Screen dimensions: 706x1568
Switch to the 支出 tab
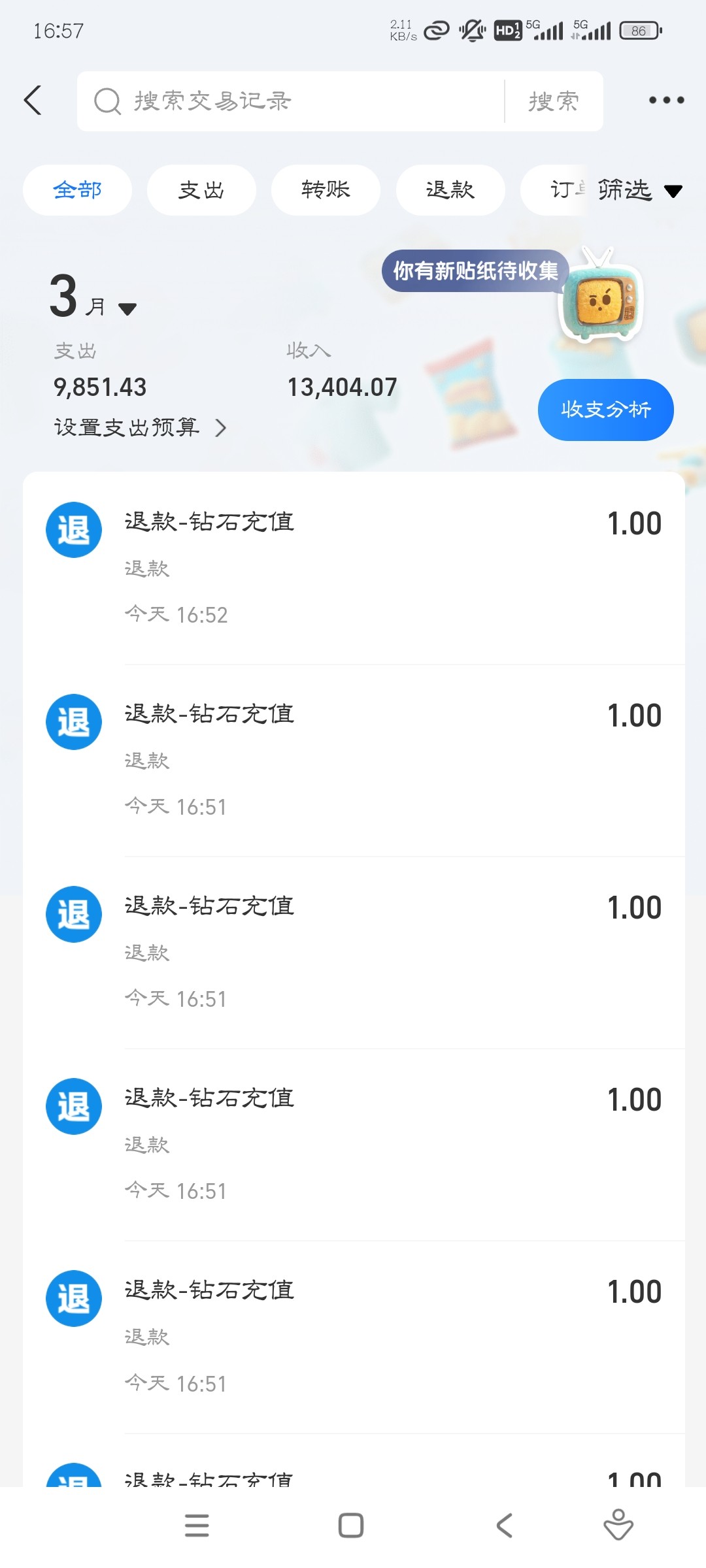tap(201, 190)
